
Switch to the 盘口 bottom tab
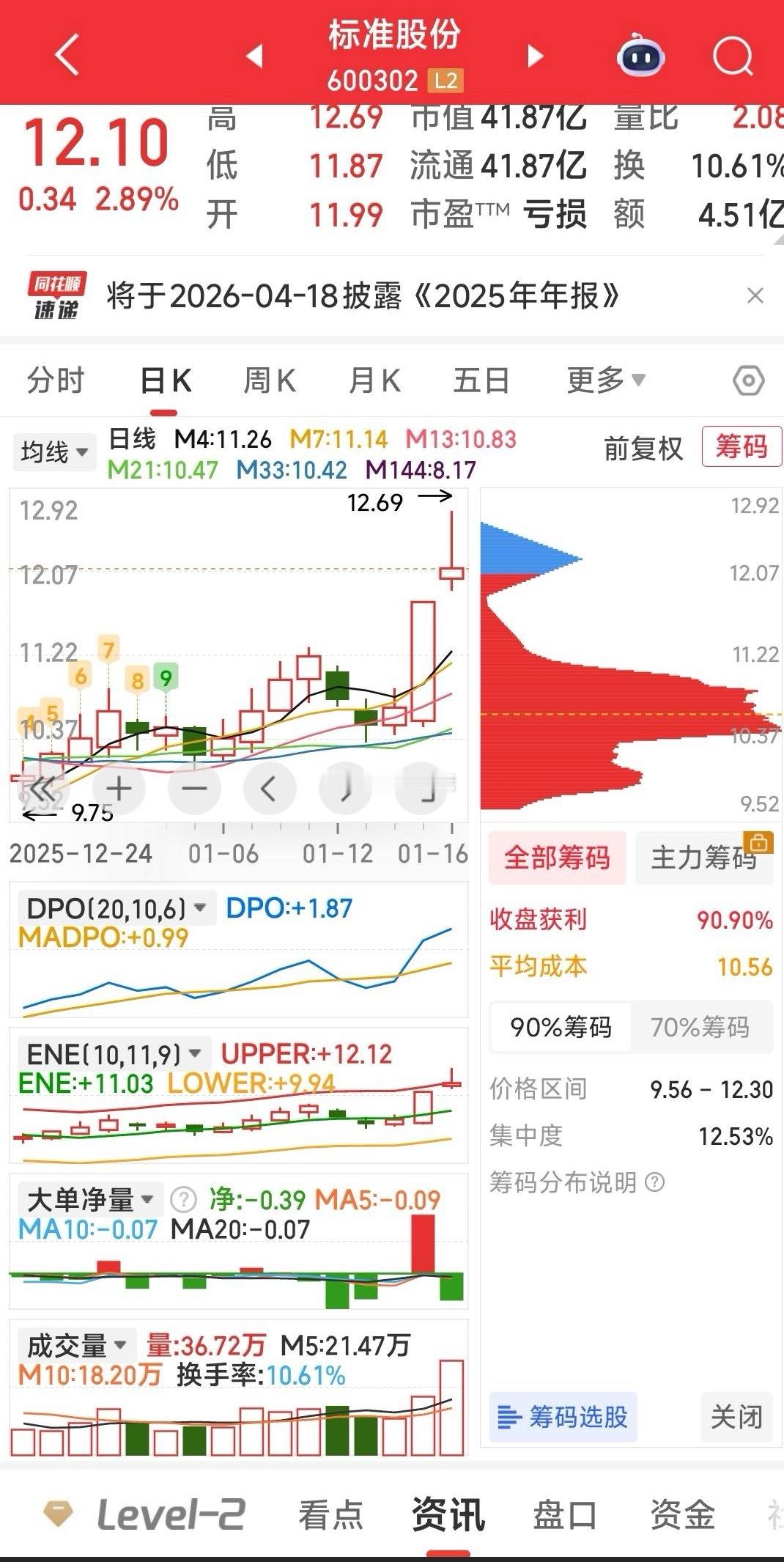point(564,1514)
